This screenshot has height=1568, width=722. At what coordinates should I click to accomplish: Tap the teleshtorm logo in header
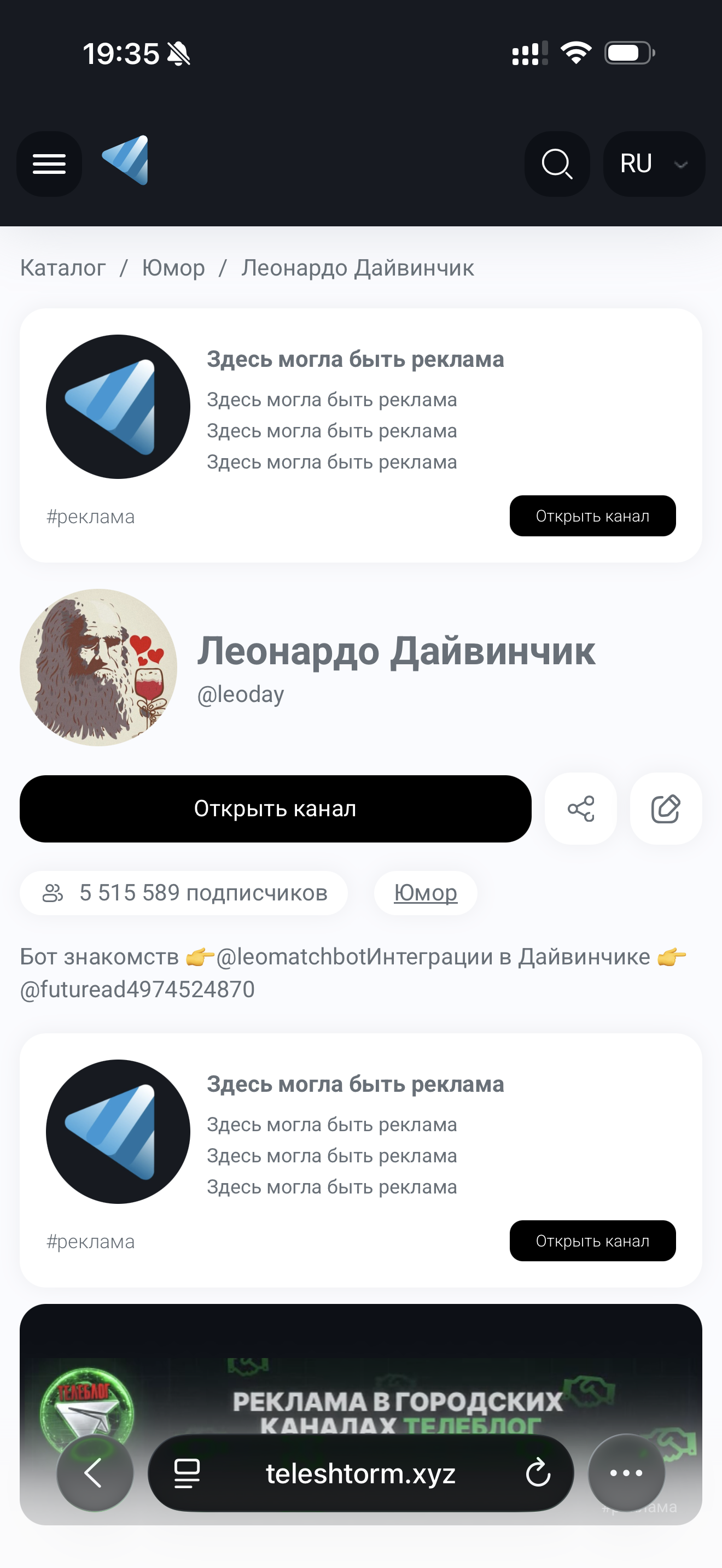pos(125,161)
